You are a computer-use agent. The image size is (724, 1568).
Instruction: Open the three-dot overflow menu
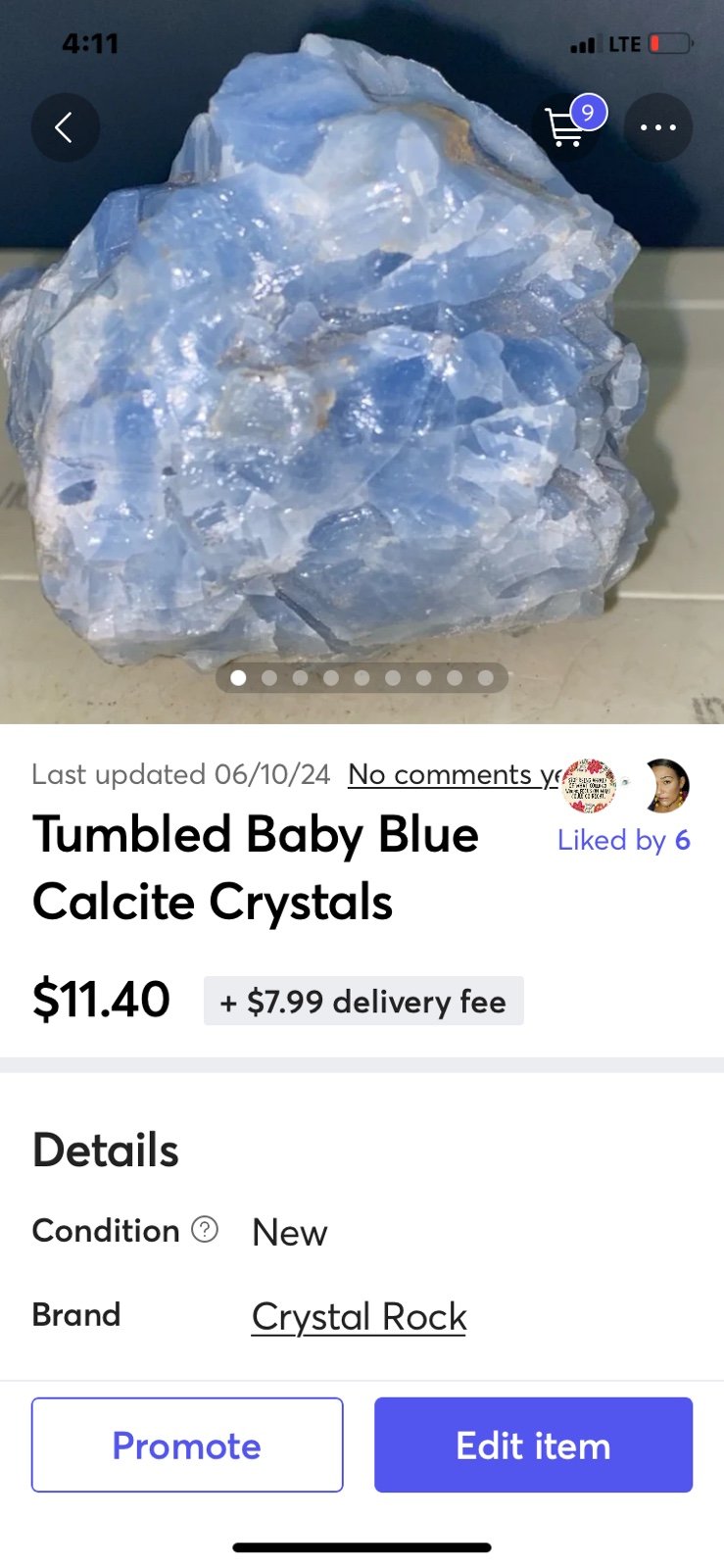(x=658, y=127)
